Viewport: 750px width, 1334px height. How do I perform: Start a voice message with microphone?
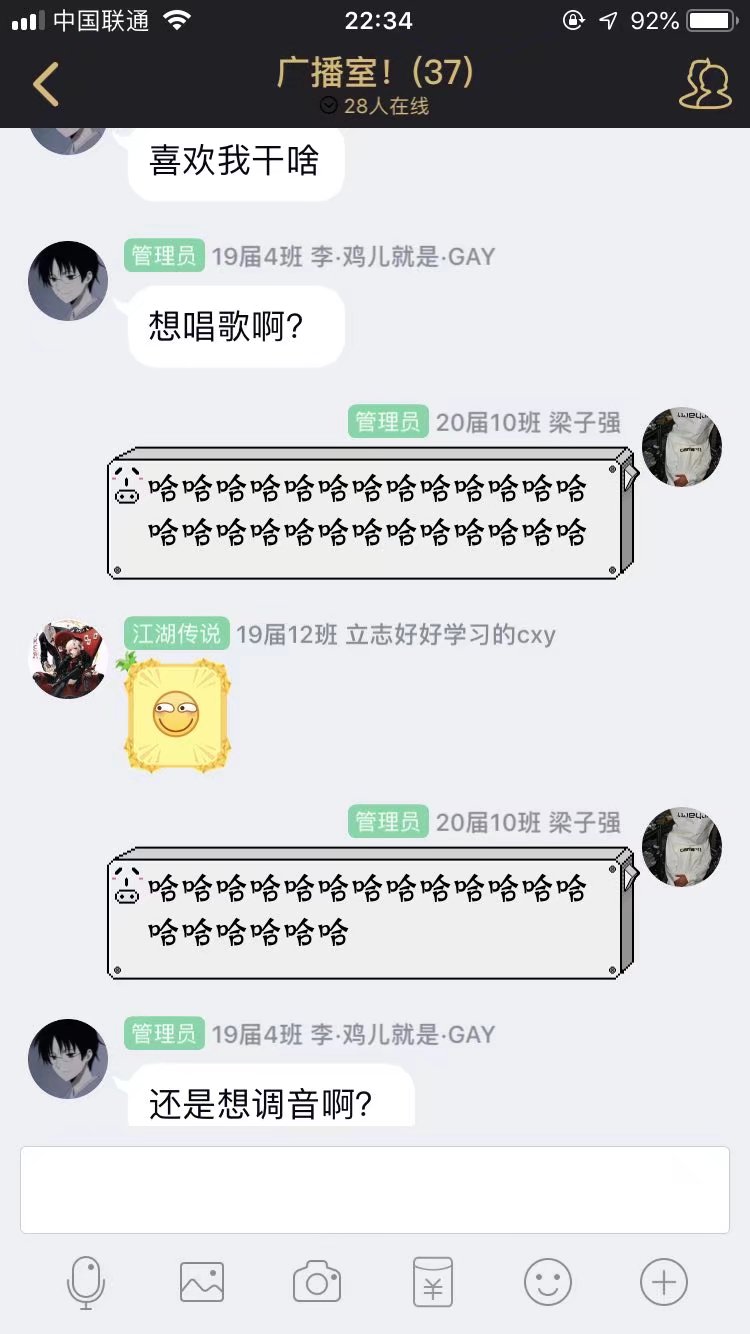pos(86,1282)
